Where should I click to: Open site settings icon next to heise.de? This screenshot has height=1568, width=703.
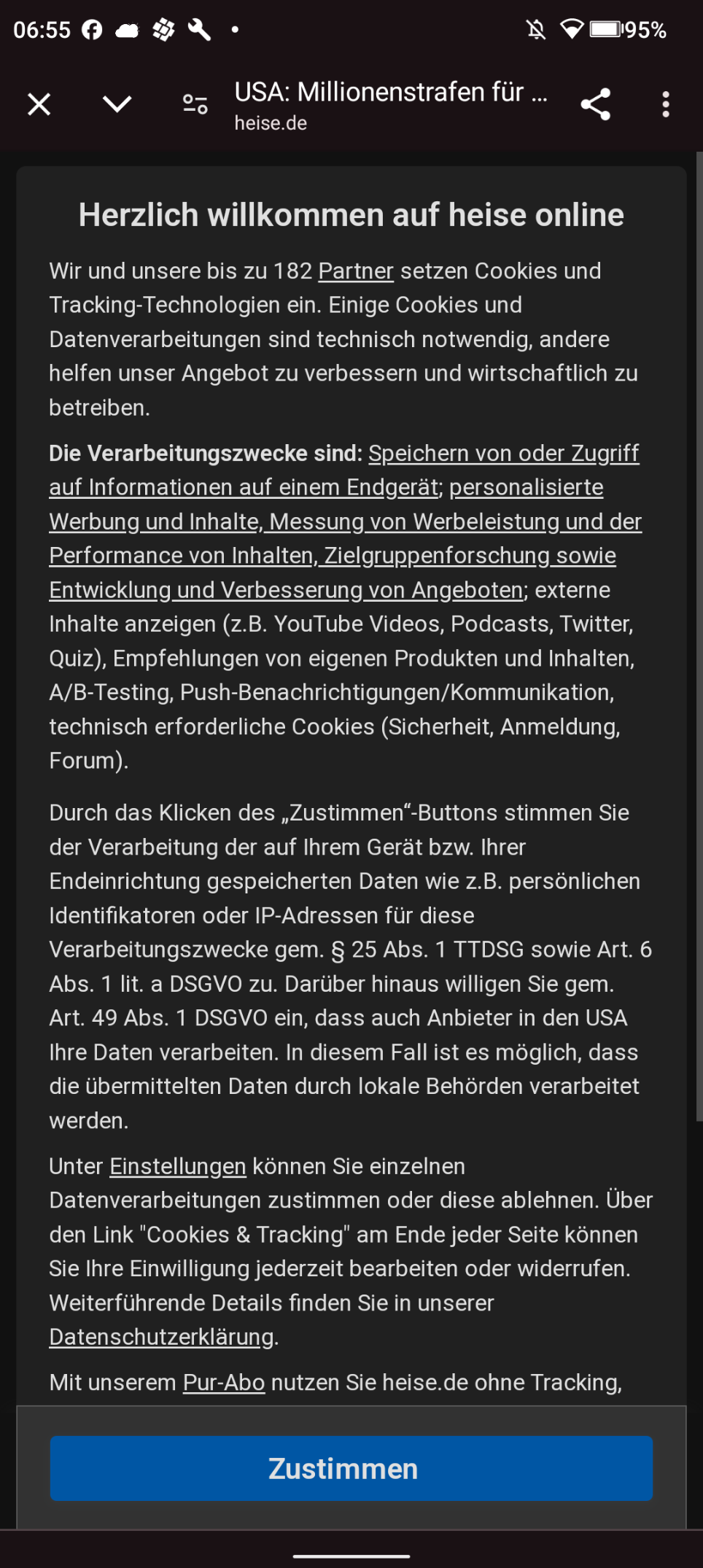(x=195, y=104)
